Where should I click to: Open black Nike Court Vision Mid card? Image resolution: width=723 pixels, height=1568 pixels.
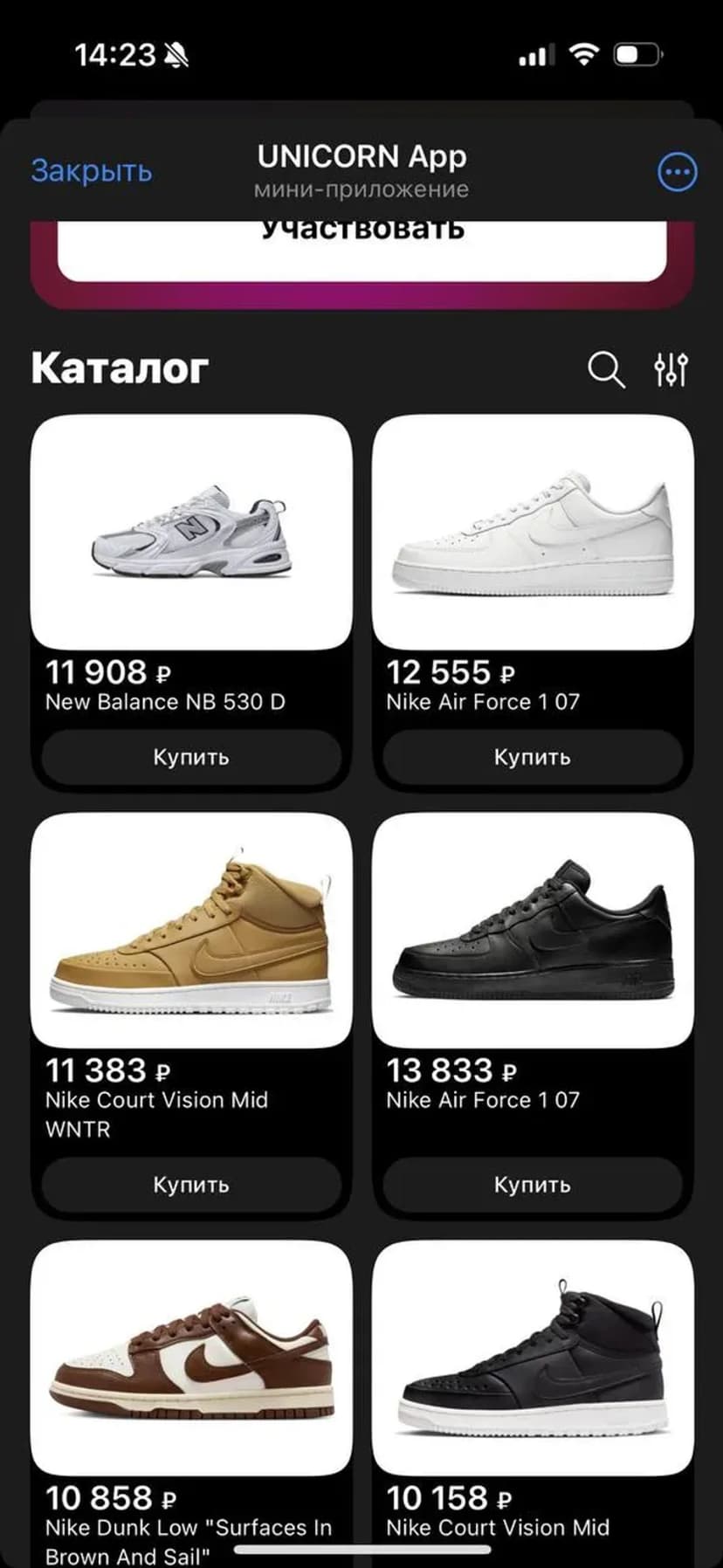[x=533, y=1358]
